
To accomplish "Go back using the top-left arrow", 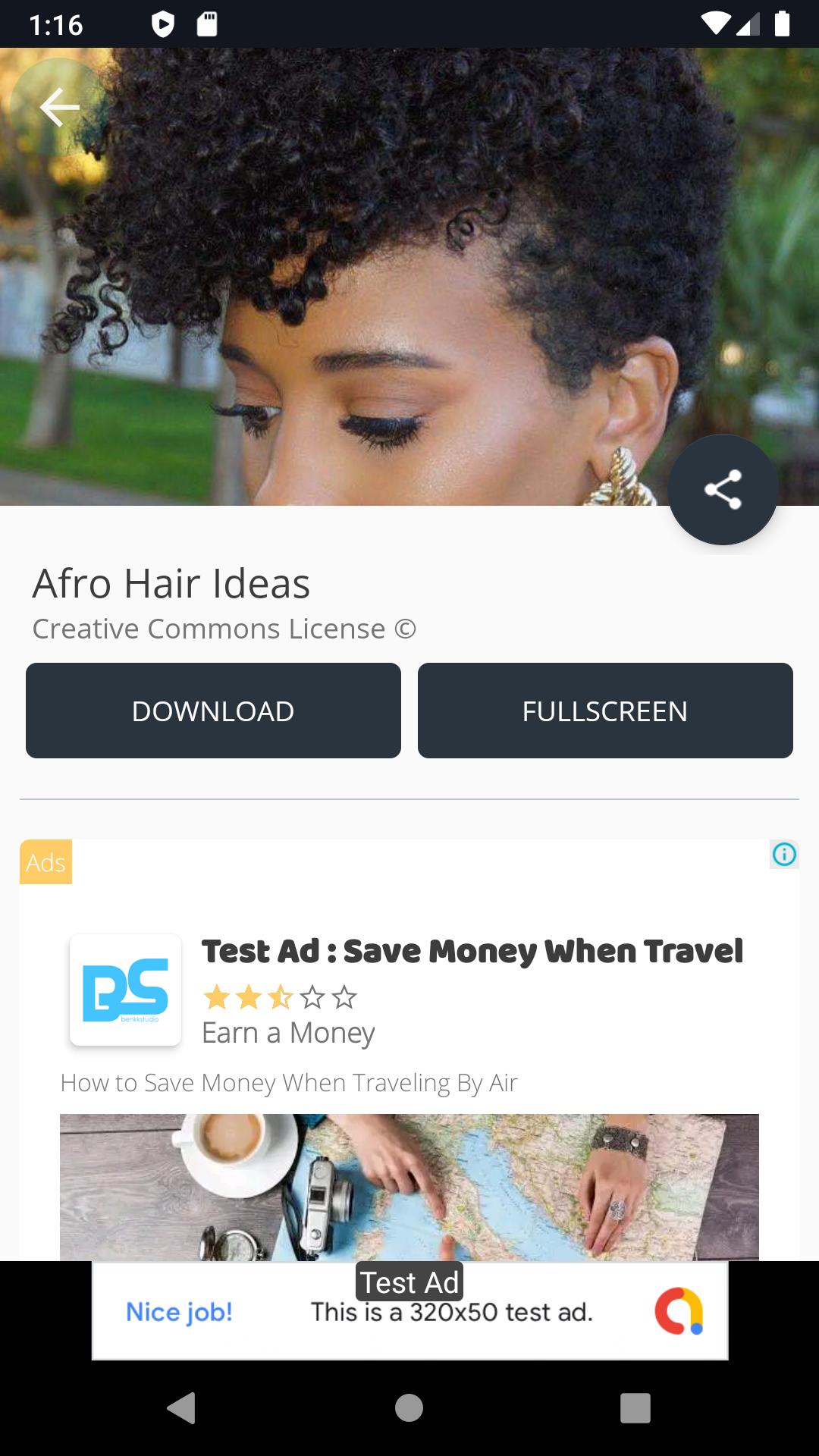I will coord(59,108).
